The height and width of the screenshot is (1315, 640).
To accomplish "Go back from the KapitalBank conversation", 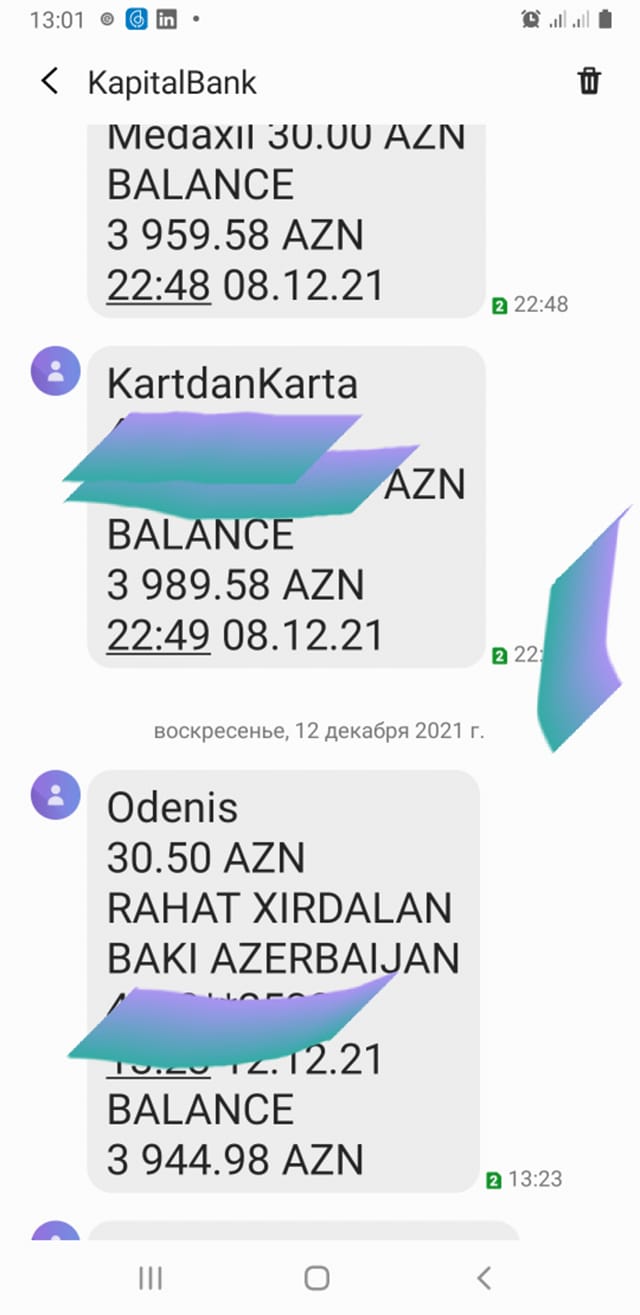I will pyautogui.click(x=50, y=81).
